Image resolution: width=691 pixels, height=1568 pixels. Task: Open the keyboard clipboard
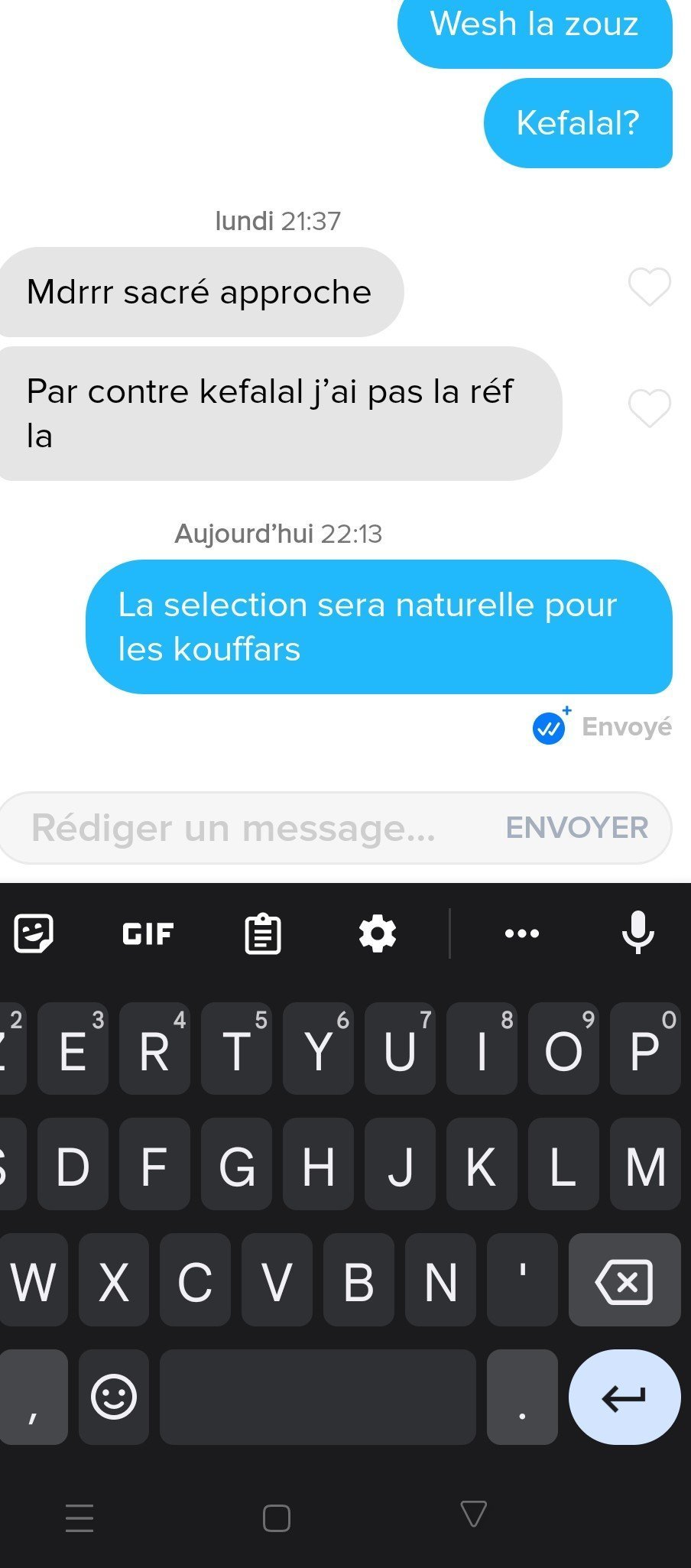(x=263, y=933)
